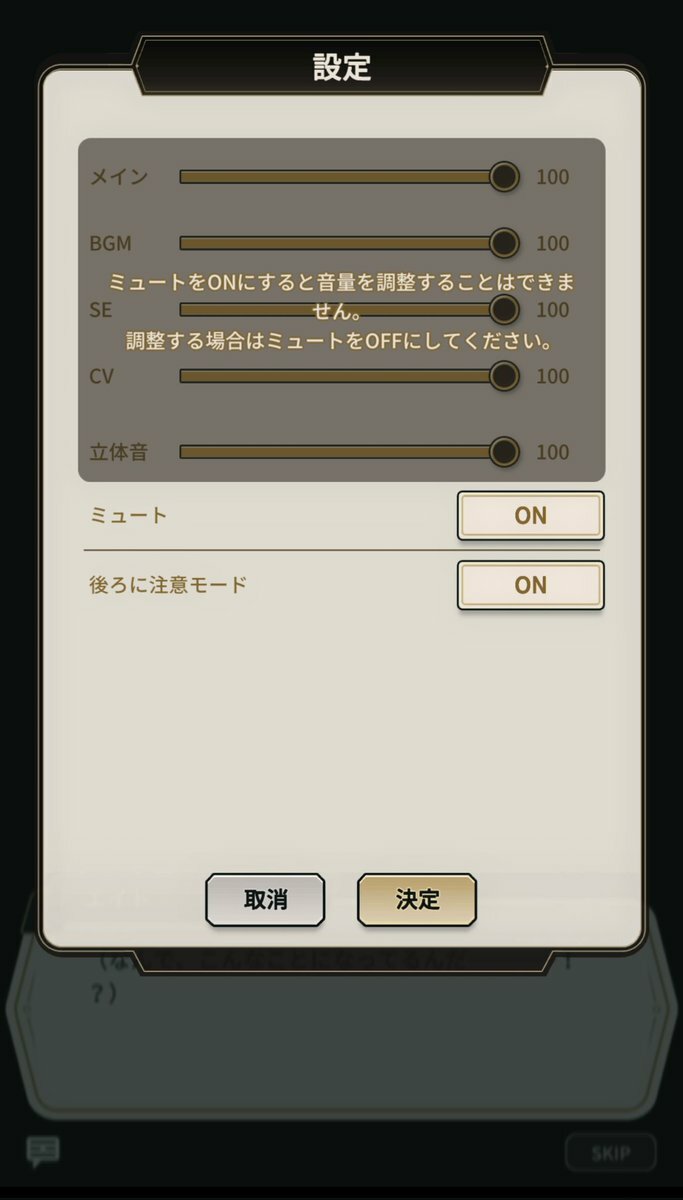Confirm settings with 決定 button
Viewport: 683px width, 1200px height.
[x=417, y=899]
